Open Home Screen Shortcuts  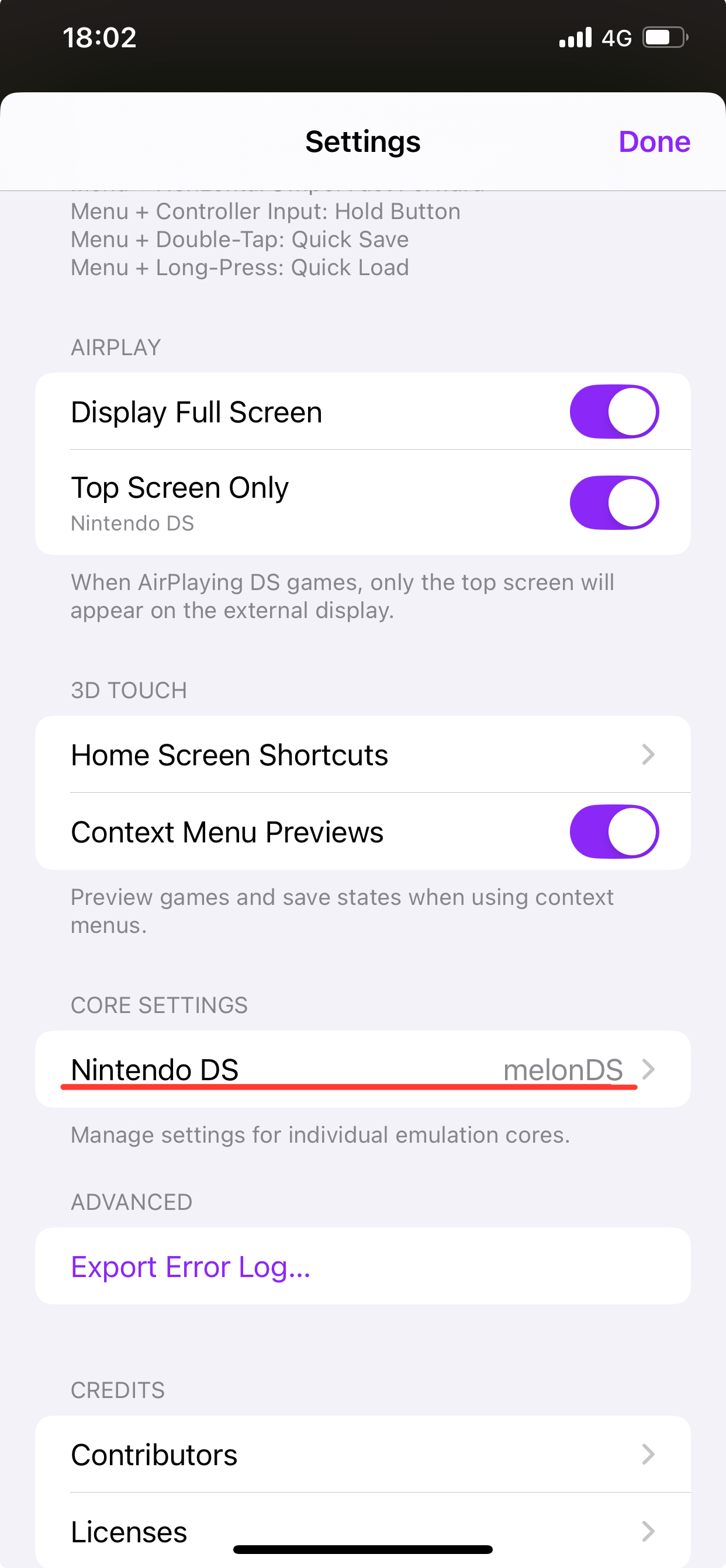362,755
